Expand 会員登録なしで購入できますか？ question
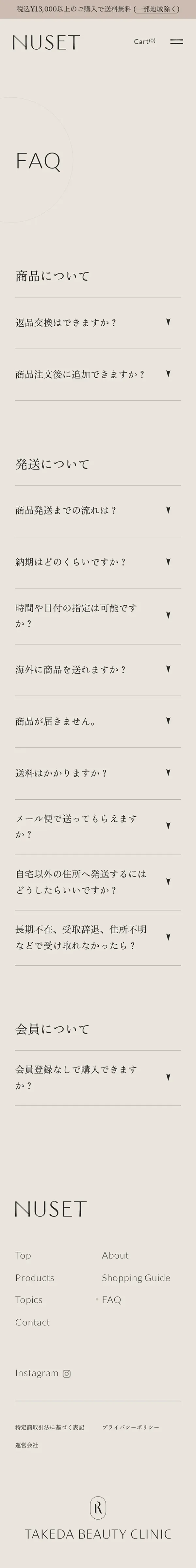 (x=97, y=1077)
